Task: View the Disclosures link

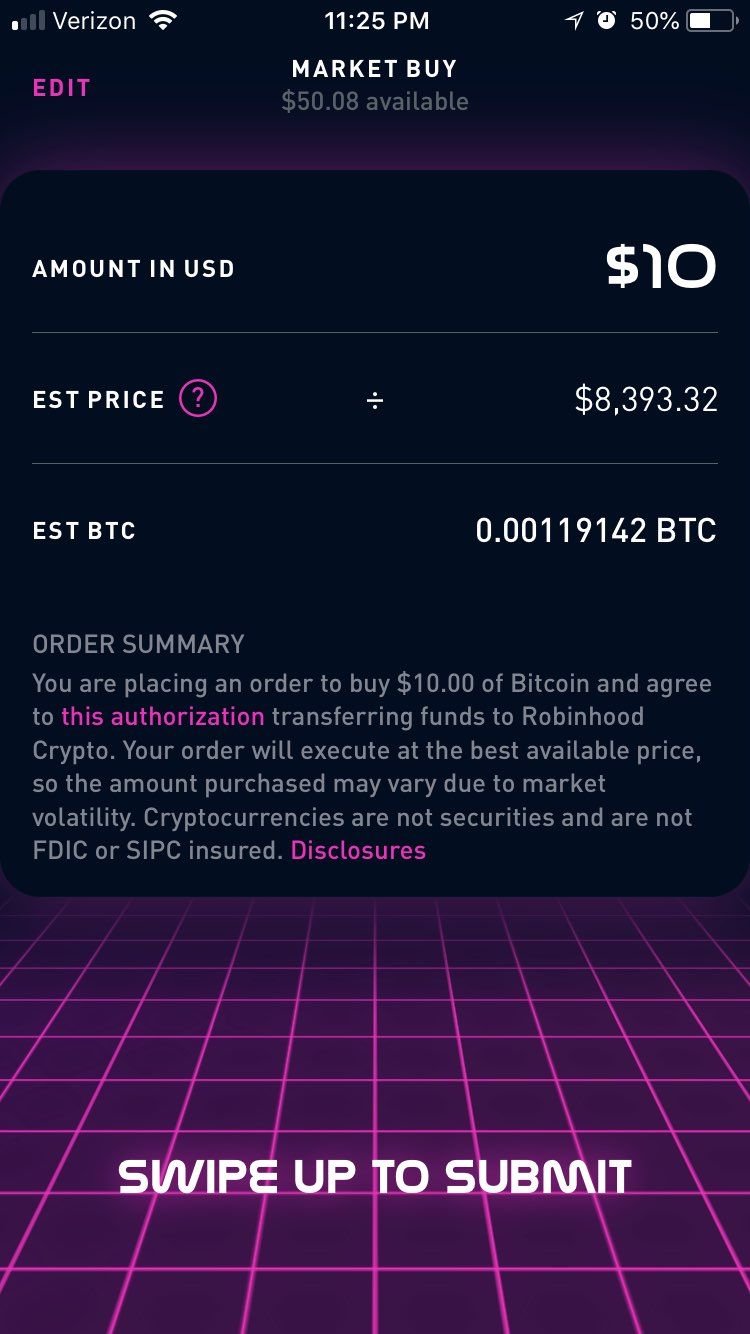Action: click(358, 851)
